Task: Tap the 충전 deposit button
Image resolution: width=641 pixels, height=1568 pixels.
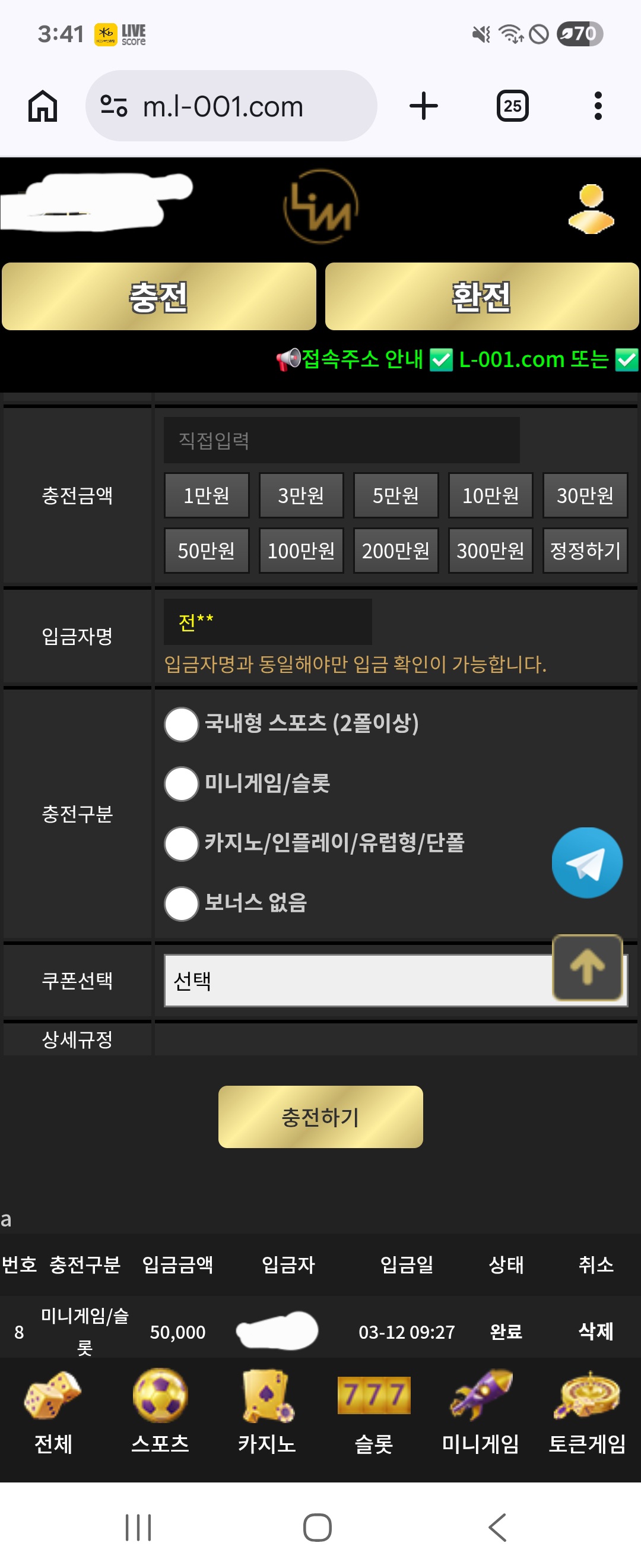Action: click(x=158, y=296)
